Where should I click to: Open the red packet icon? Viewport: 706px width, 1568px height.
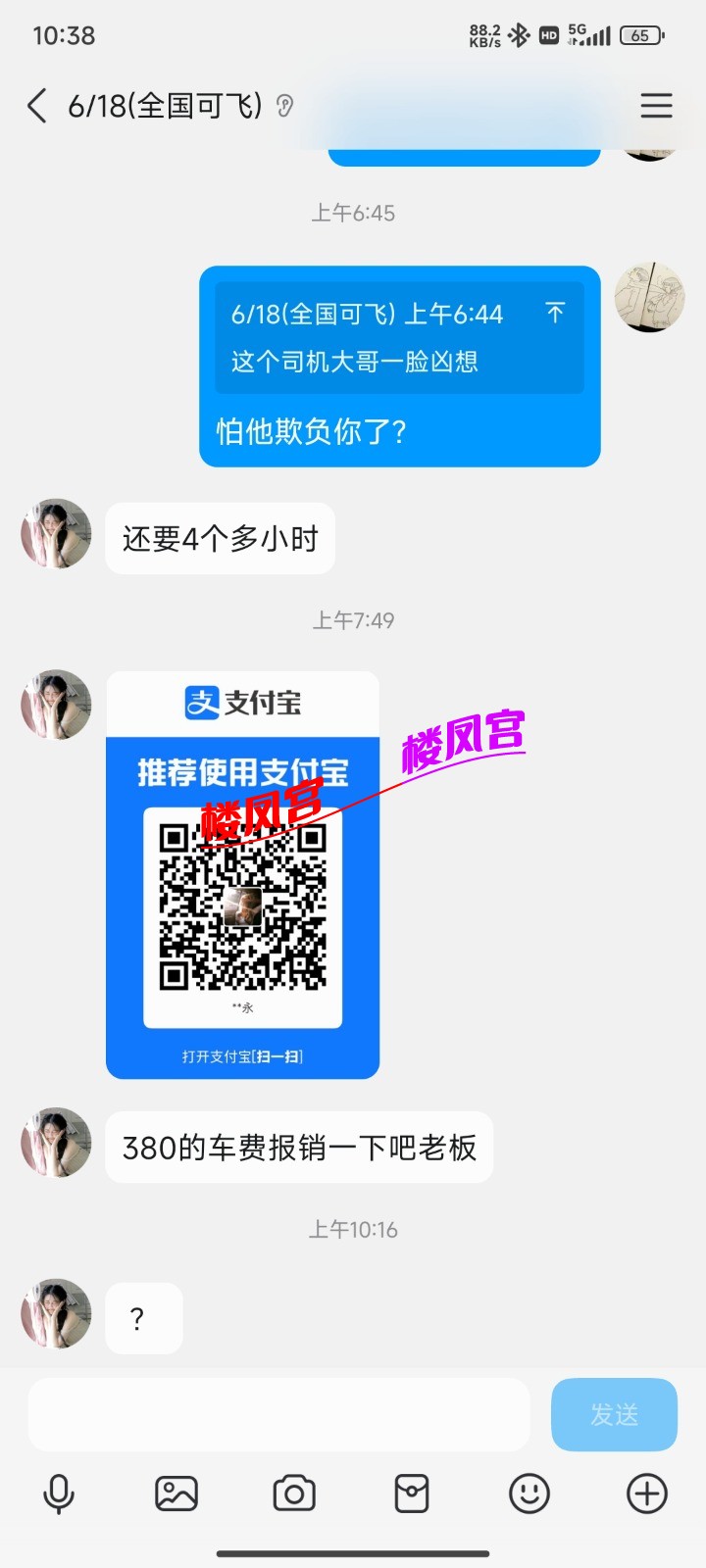coord(412,1494)
